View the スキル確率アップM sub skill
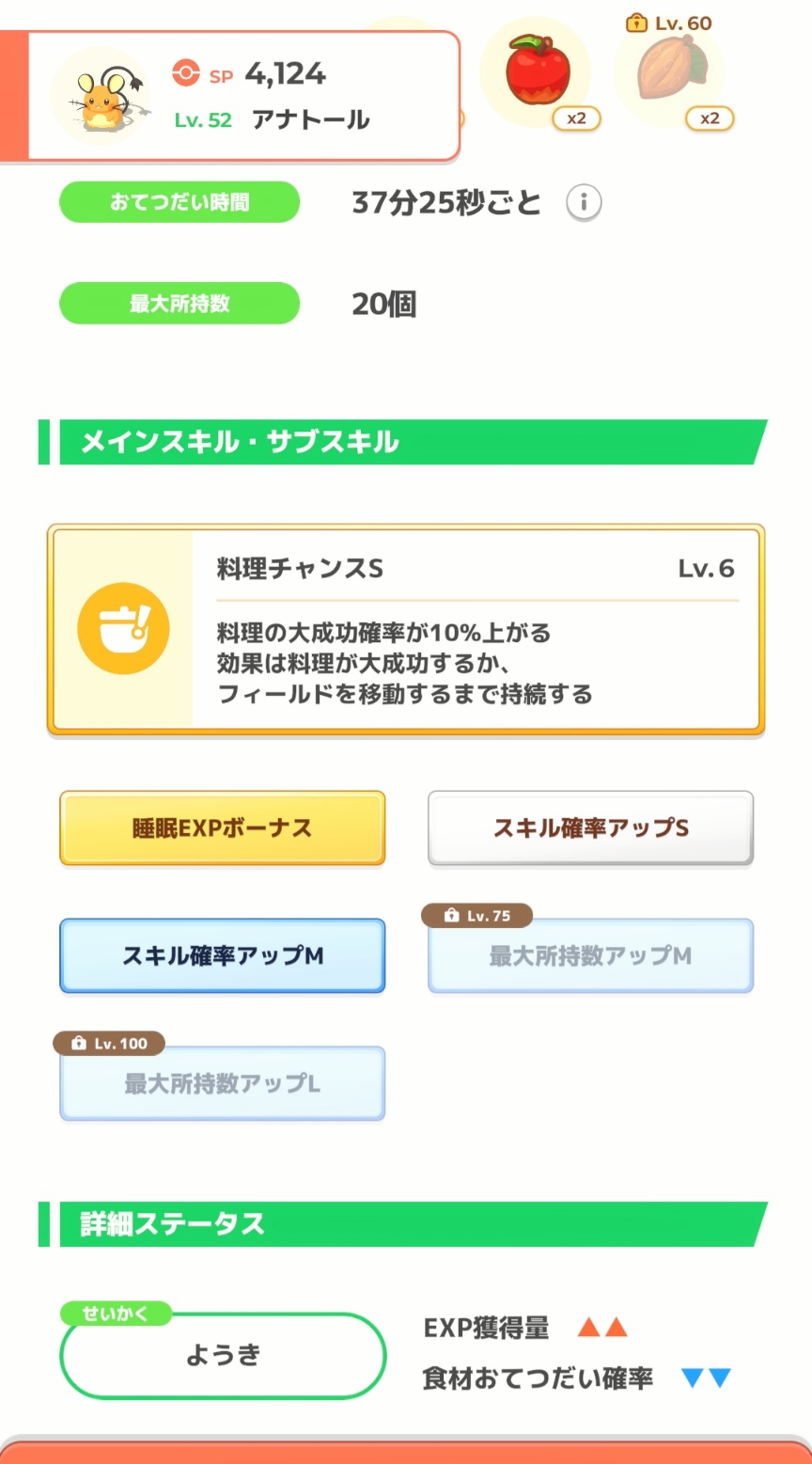812x1464 pixels. tap(223, 955)
